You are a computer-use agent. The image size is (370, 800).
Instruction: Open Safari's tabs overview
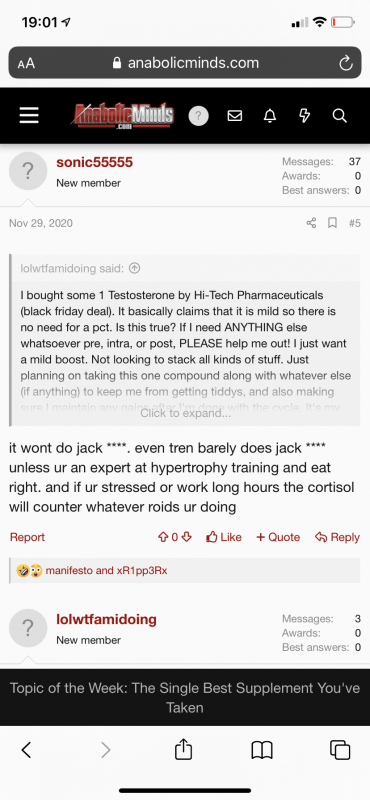click(340, 750)
